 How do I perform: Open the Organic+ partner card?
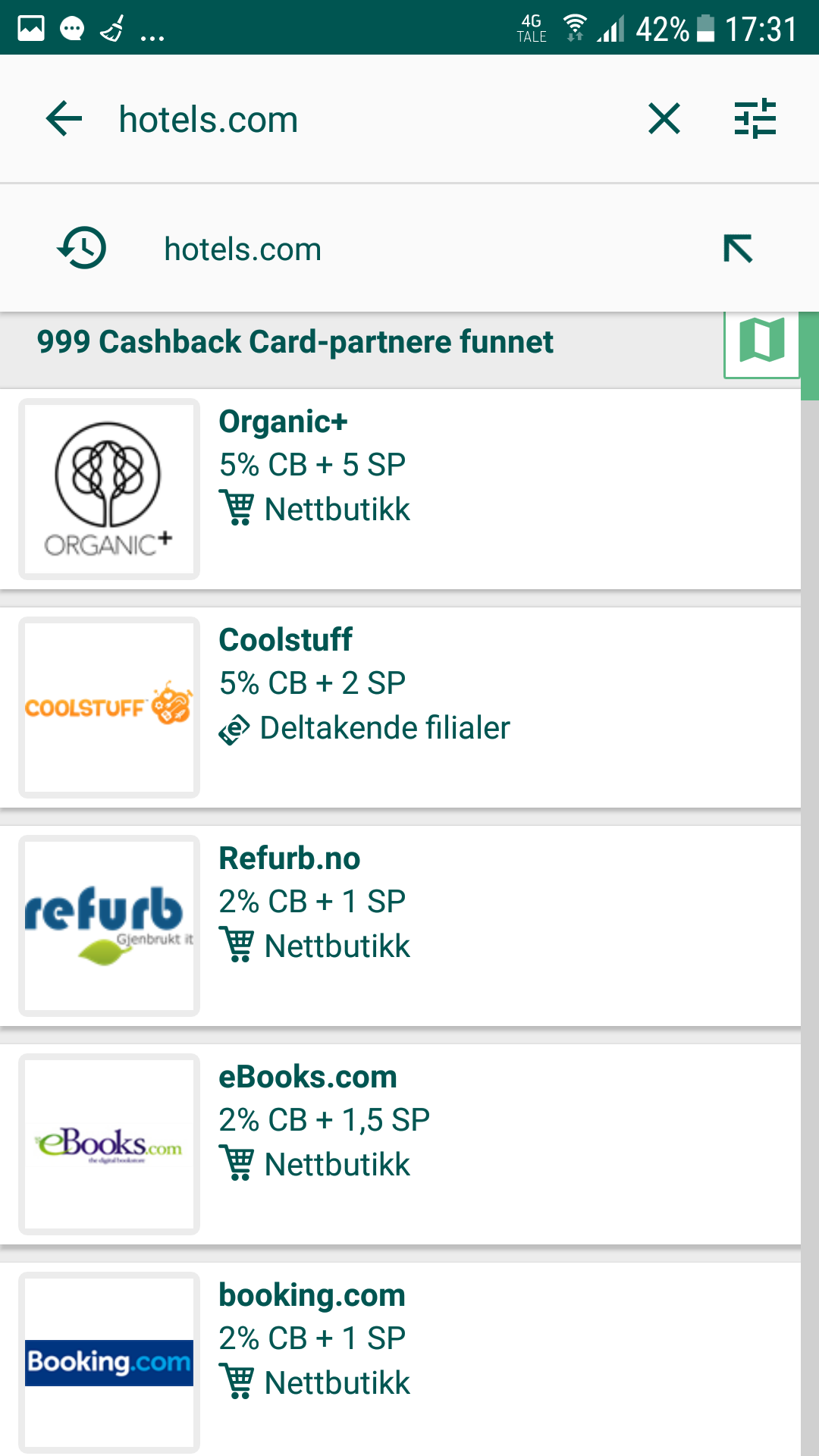click(x=400, y=488)
